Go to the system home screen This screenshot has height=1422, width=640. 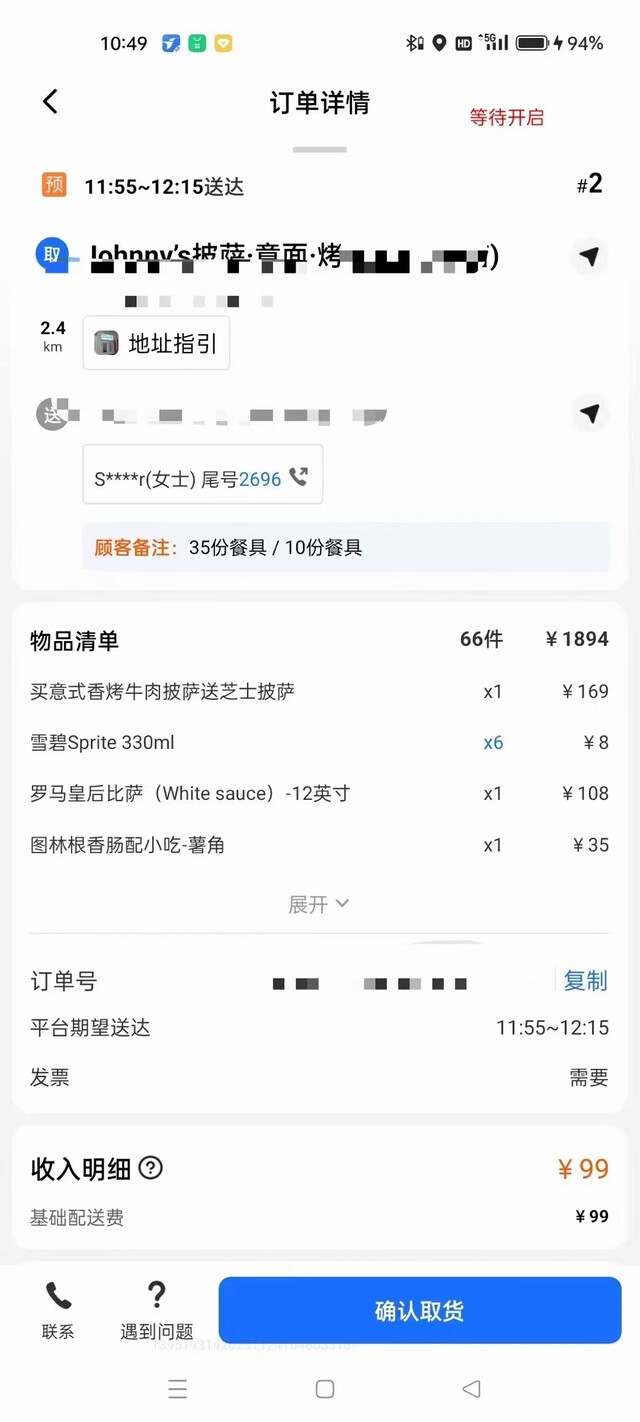[x=325, y=1389]
